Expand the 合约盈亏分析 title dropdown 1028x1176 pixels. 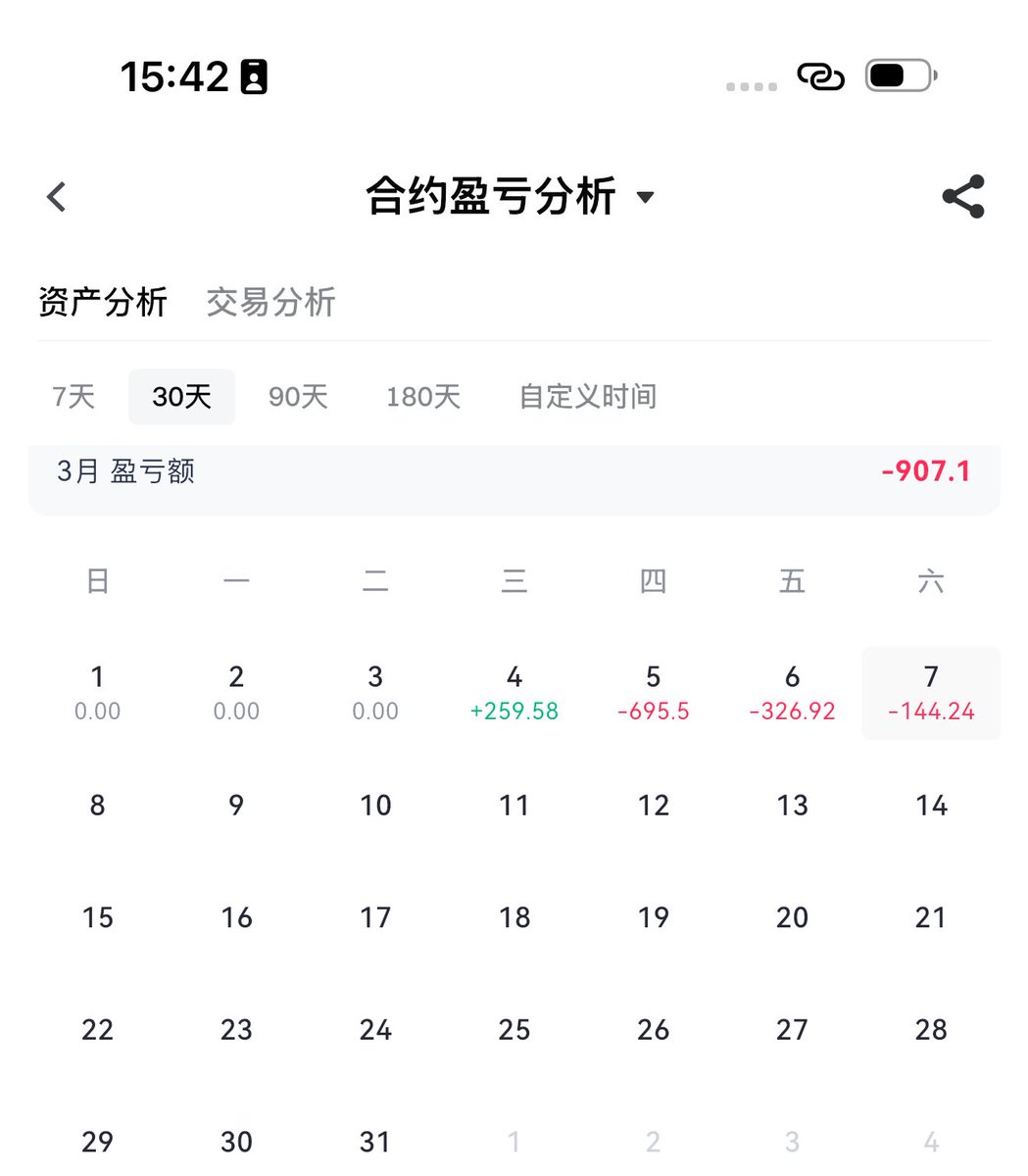click(645, 197)
